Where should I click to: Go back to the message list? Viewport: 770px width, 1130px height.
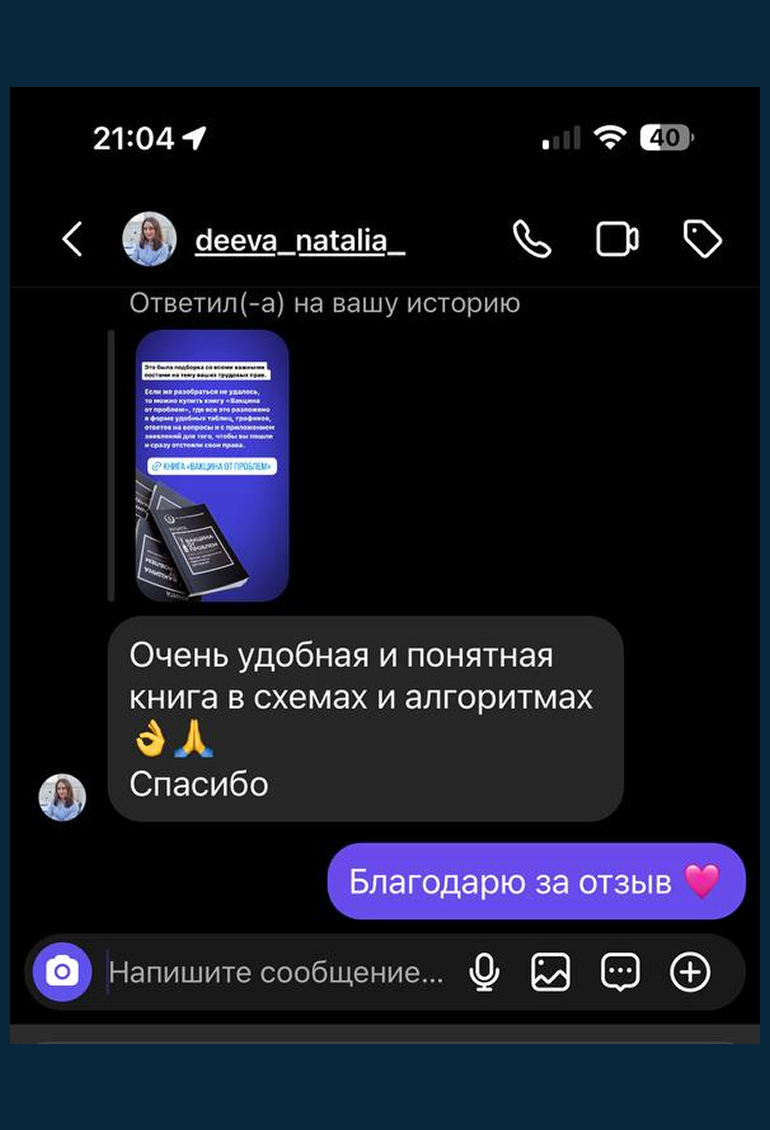tap(72, 240)
